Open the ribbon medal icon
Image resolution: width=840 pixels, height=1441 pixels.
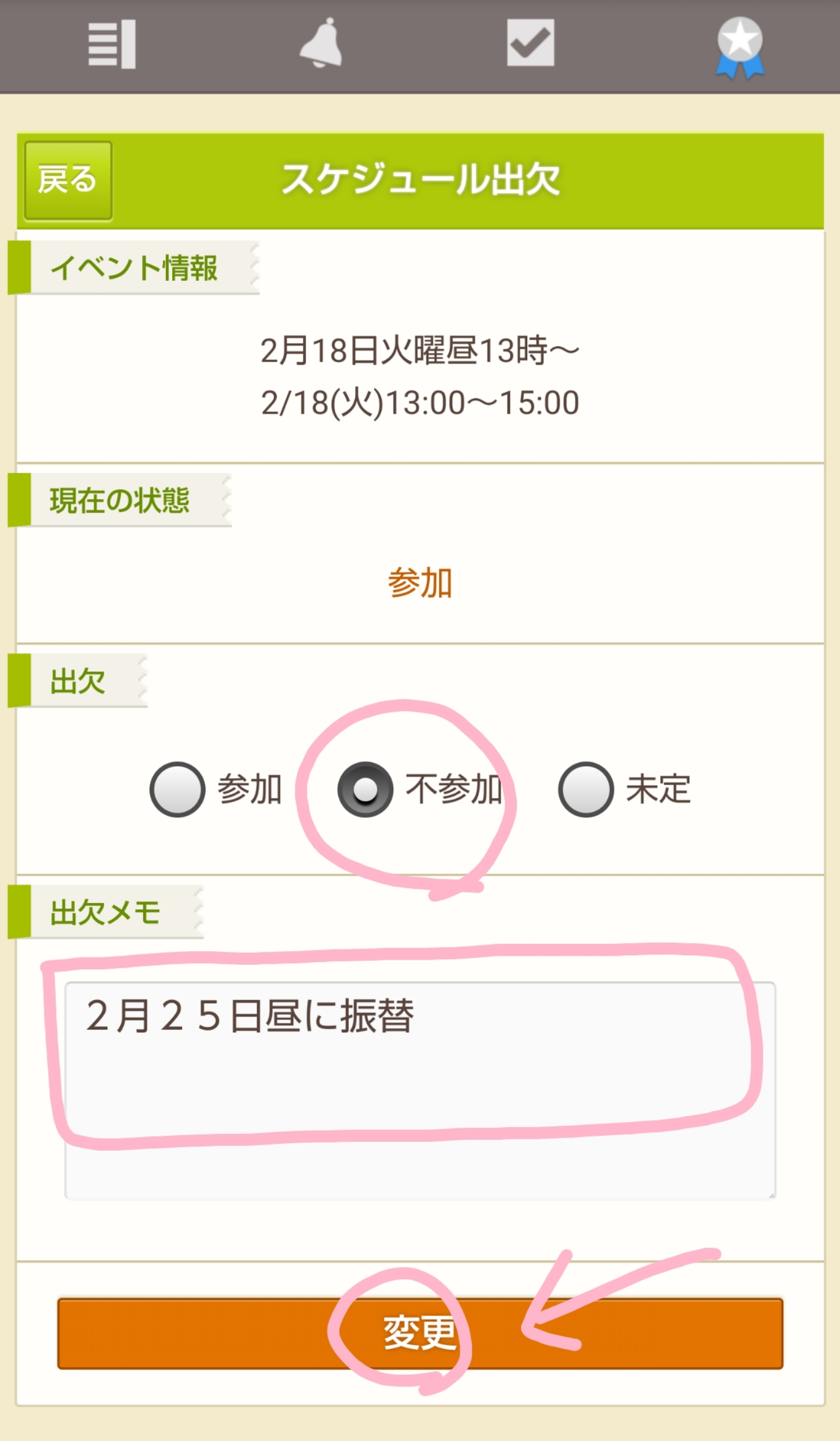[x=740, y=47]
